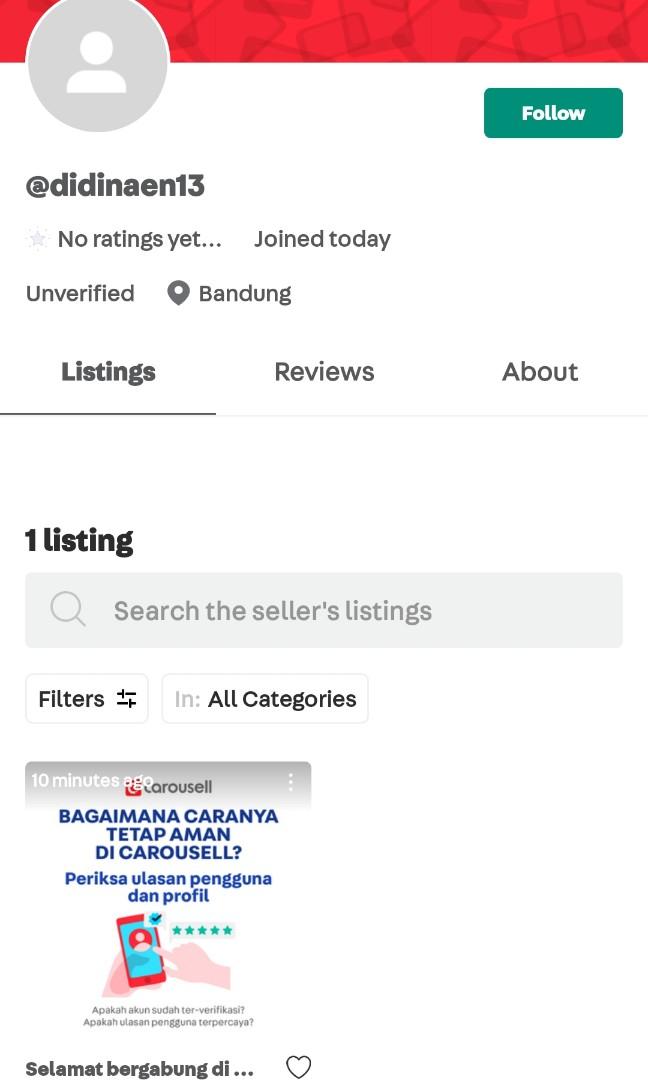Follow the user @didinaen13

(553, 113)
